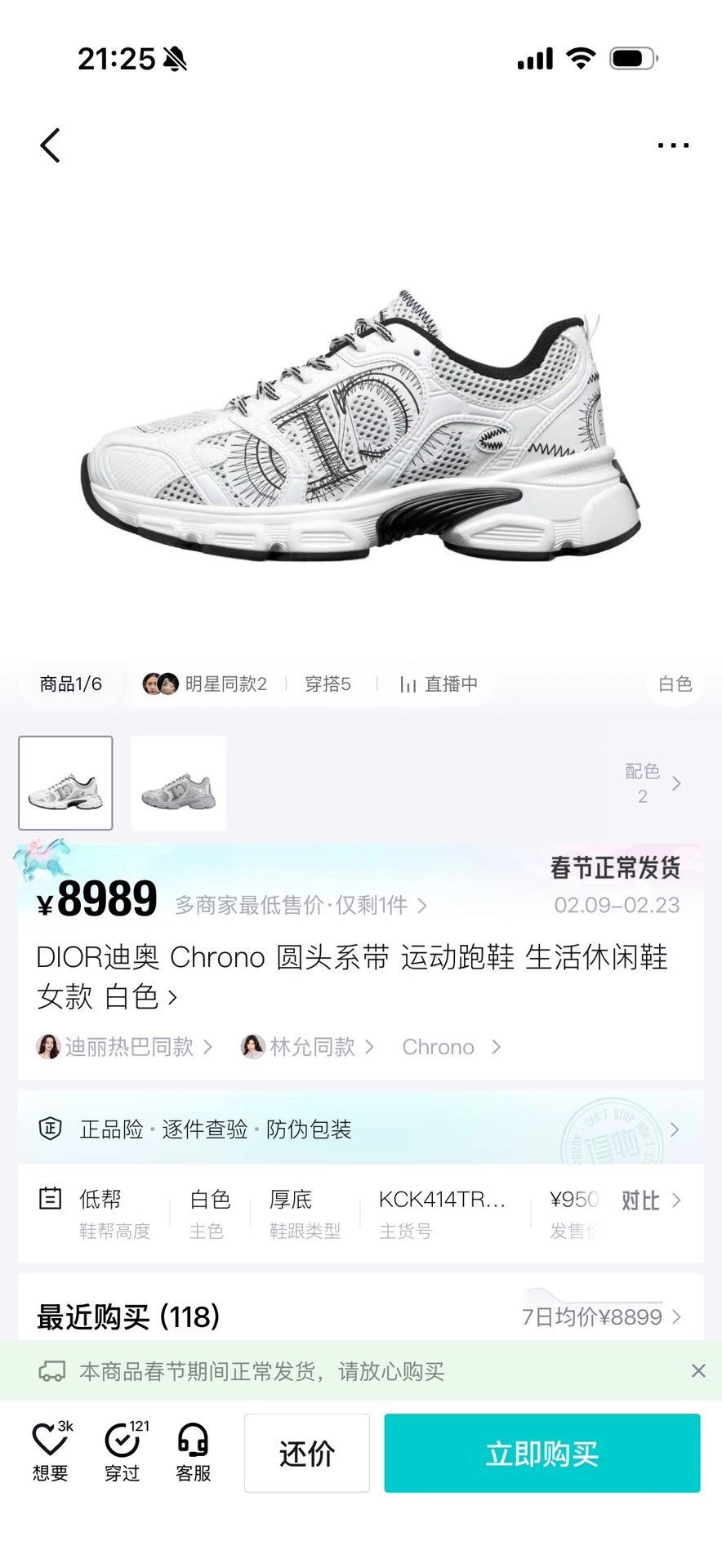
Task: Tap 立即购买 to buy now
Action: [542, 1453]
